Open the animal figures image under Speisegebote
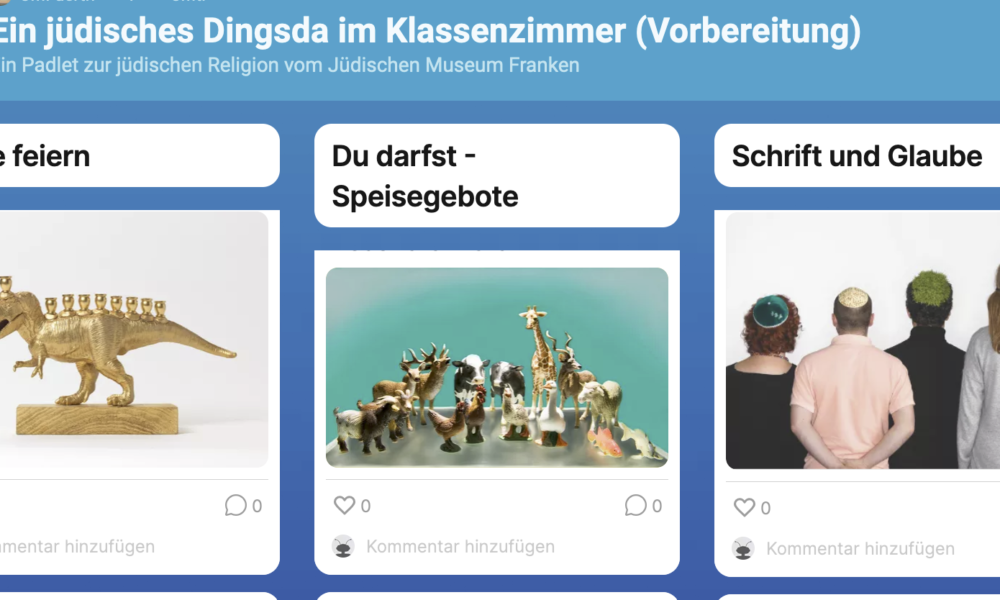 coord(497,367)
